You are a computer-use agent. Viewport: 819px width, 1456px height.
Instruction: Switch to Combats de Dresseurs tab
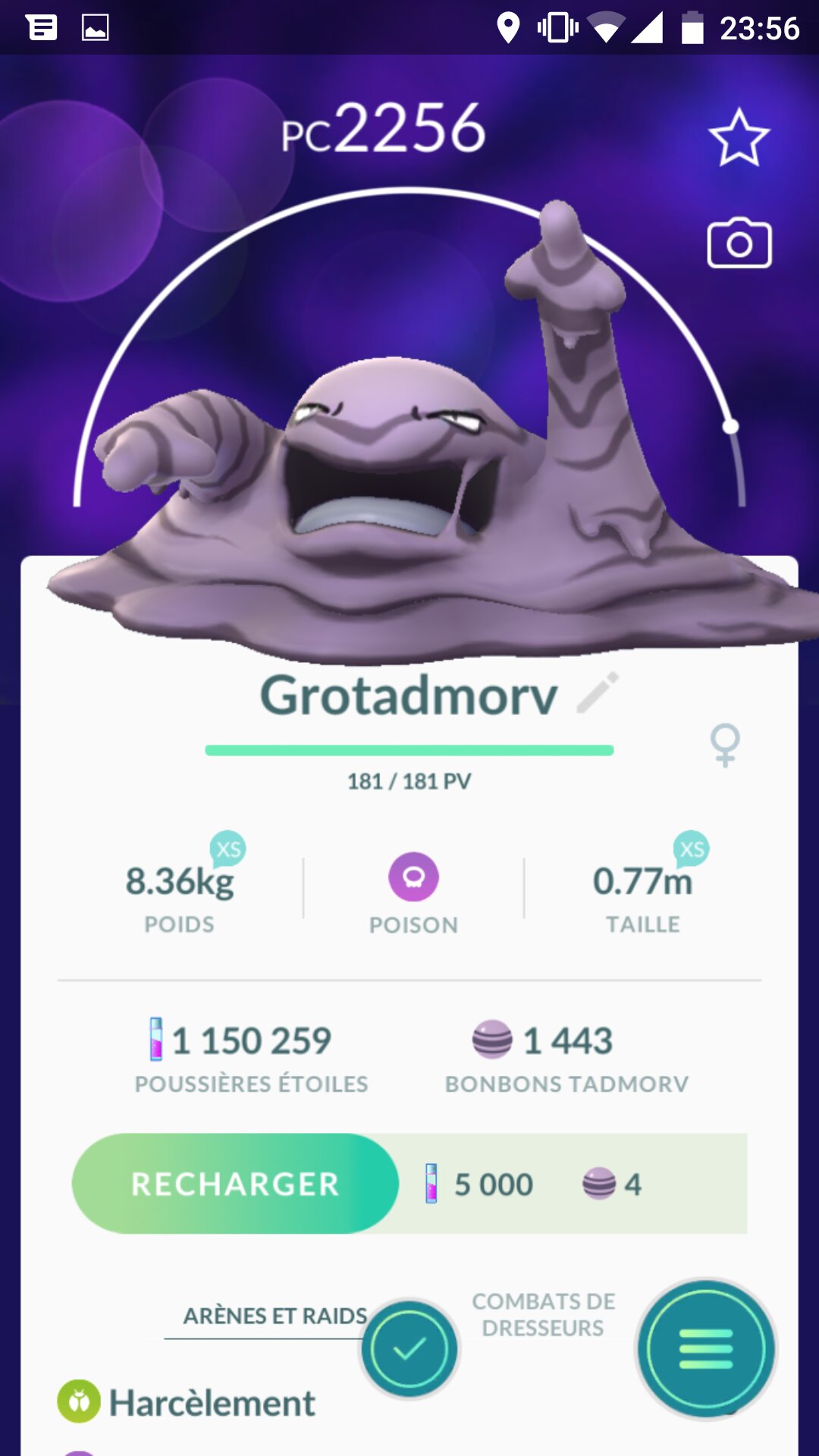point(543,1314)
